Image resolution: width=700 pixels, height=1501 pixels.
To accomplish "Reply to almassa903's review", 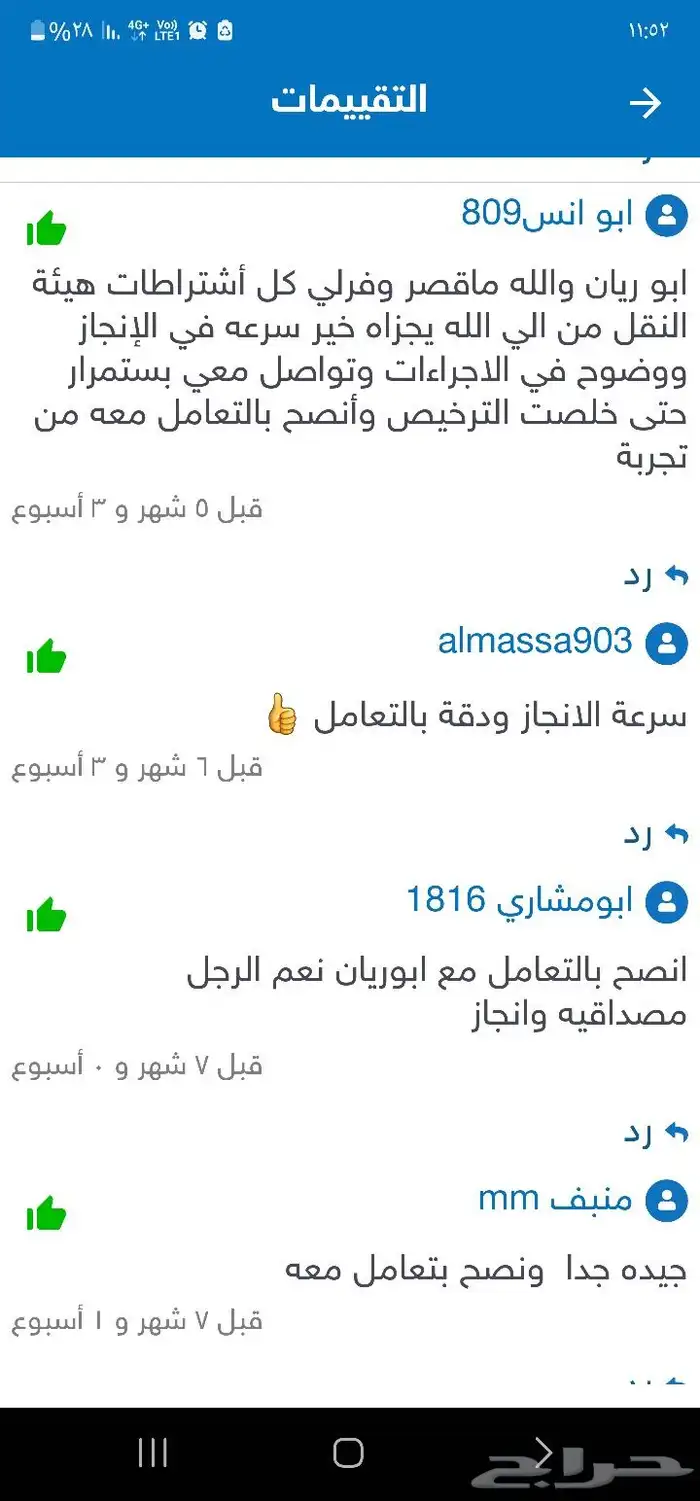I will tap(656, 833).
